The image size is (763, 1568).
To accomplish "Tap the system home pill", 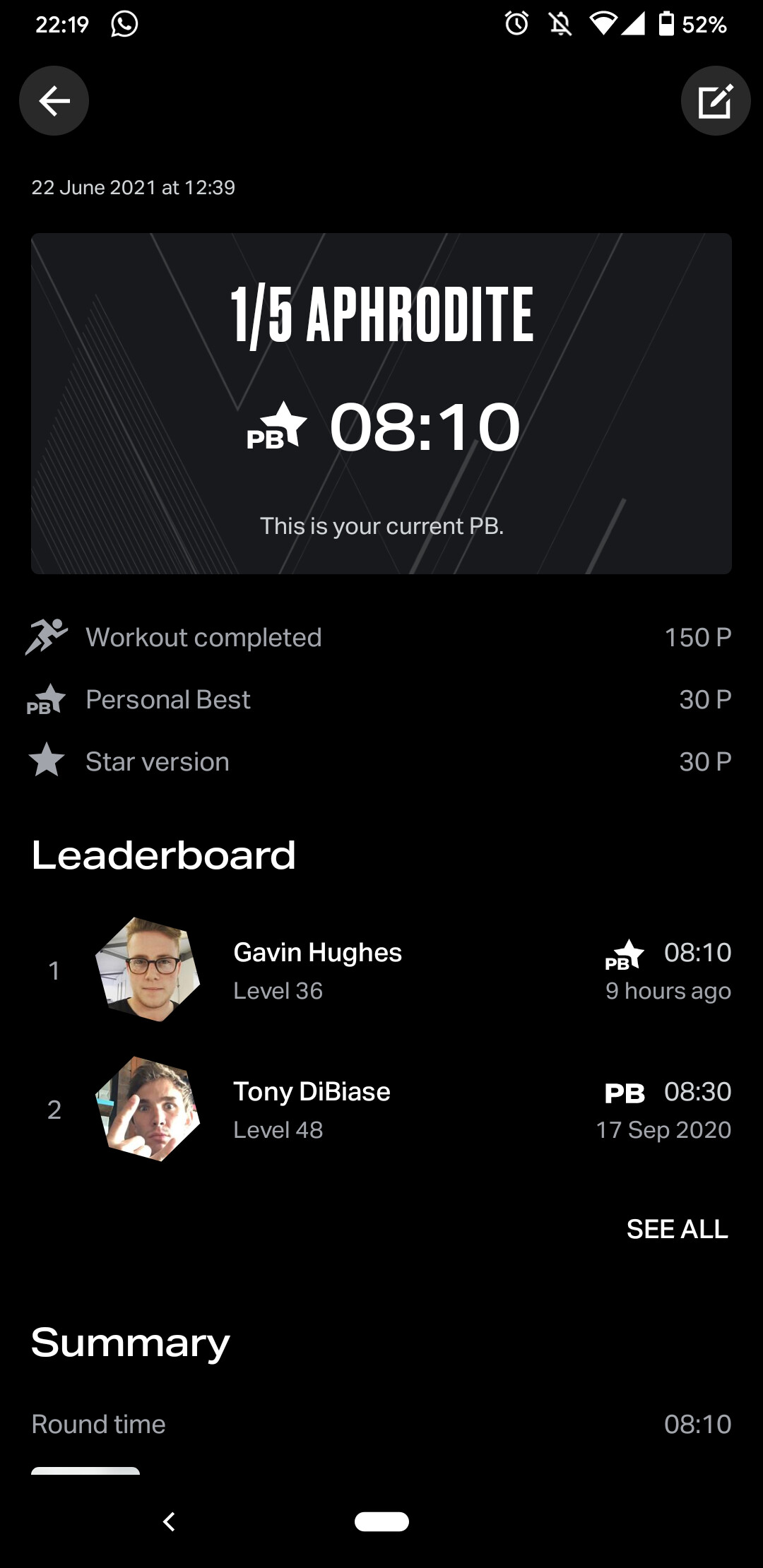I will coord(381,1521).
